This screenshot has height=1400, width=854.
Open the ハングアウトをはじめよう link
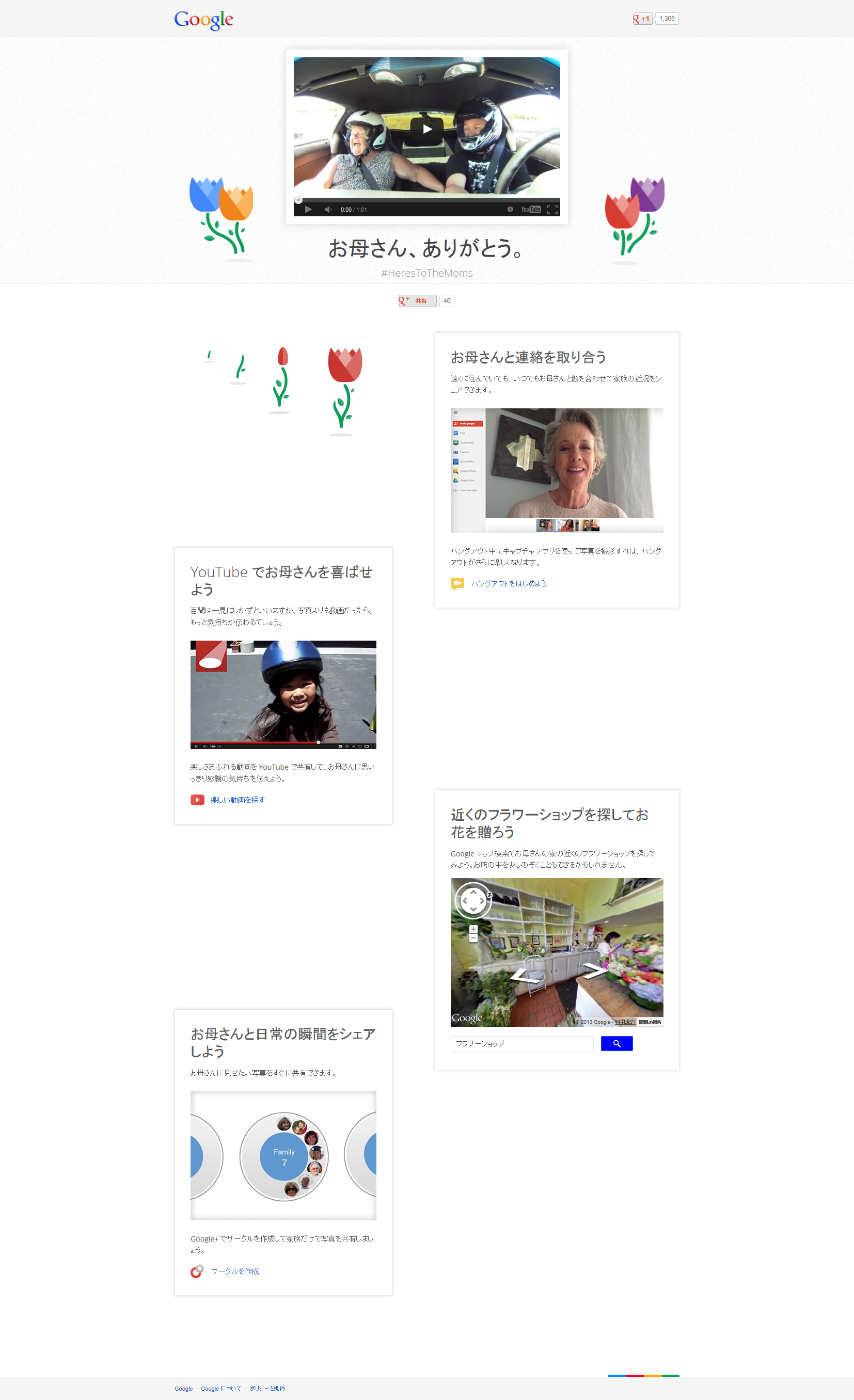pyautogui.click(x=509, y=583)
